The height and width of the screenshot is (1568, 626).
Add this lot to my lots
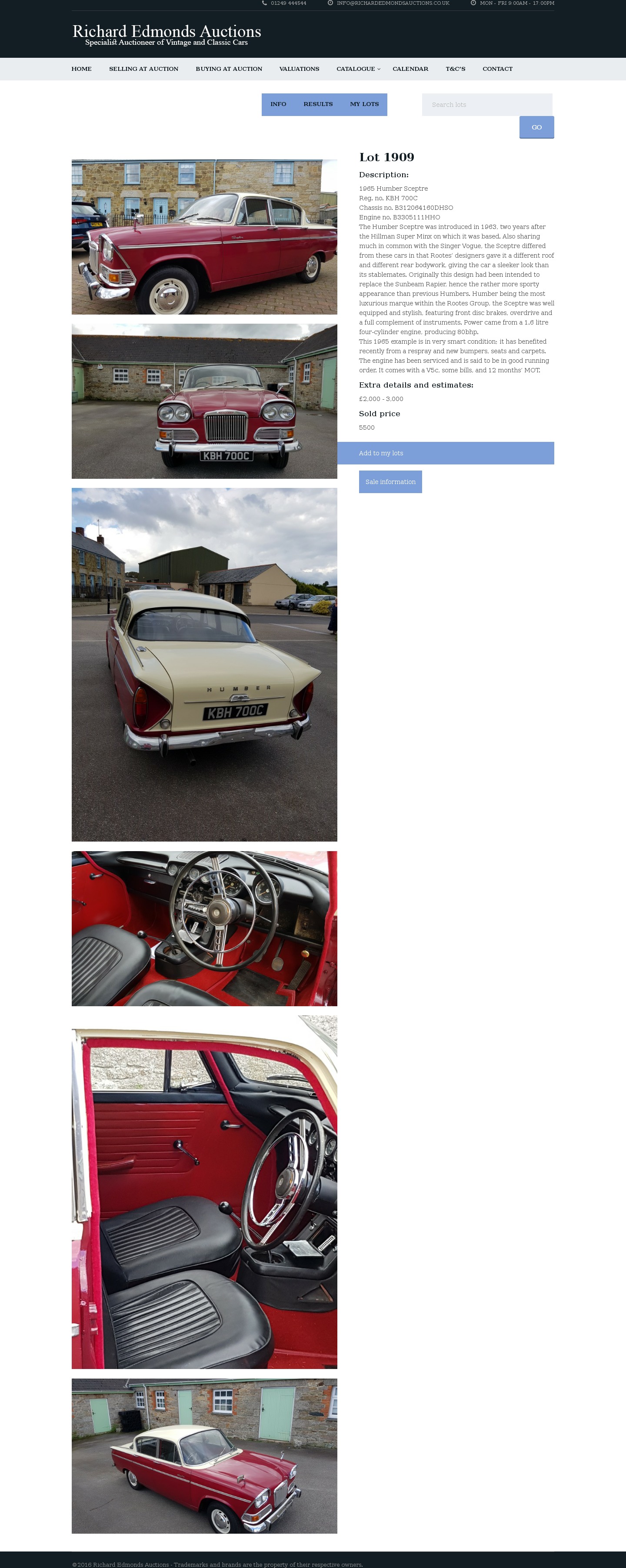tap(445, 453)
